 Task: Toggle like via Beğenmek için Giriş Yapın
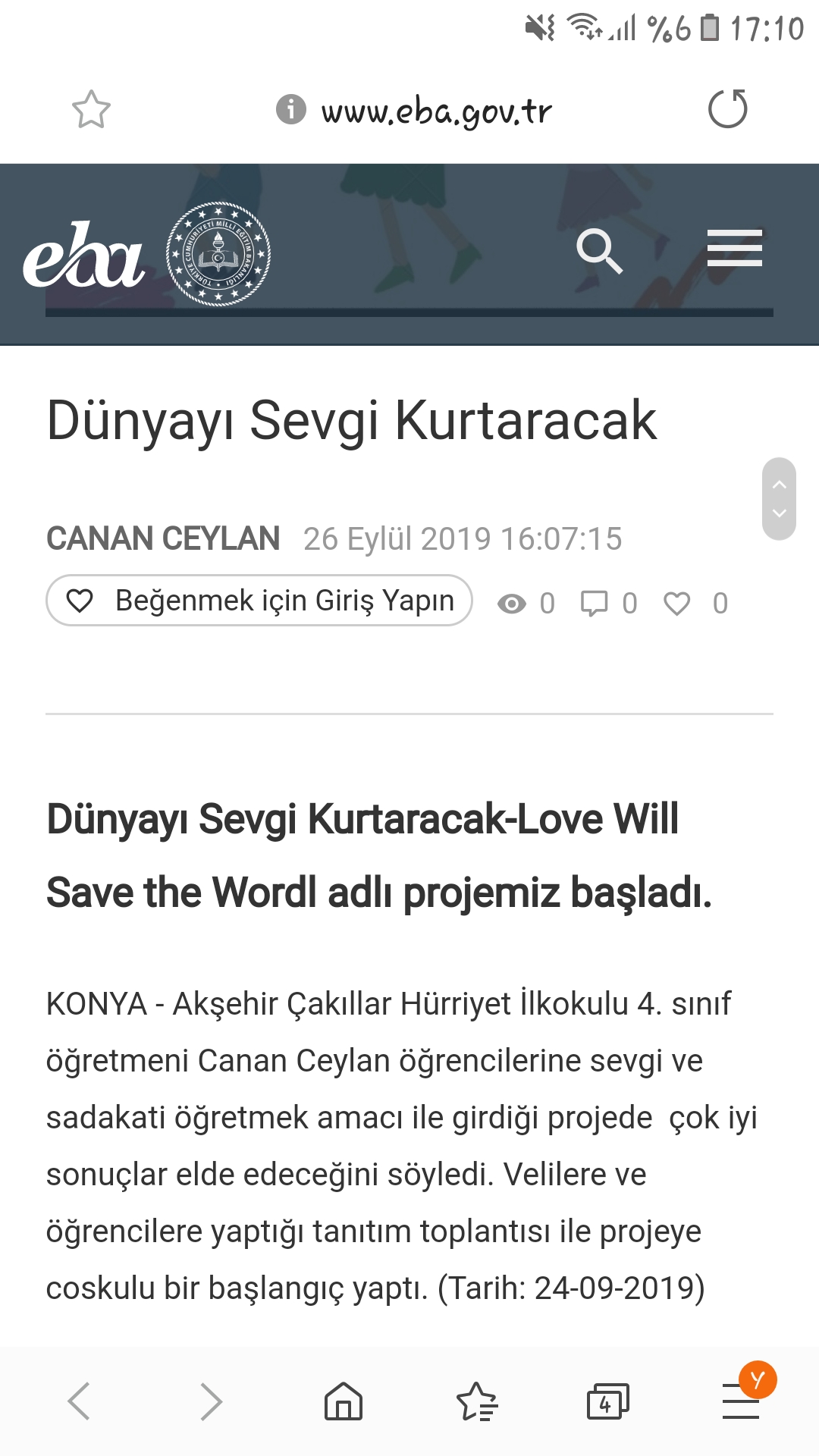click(x=258, y=600)
